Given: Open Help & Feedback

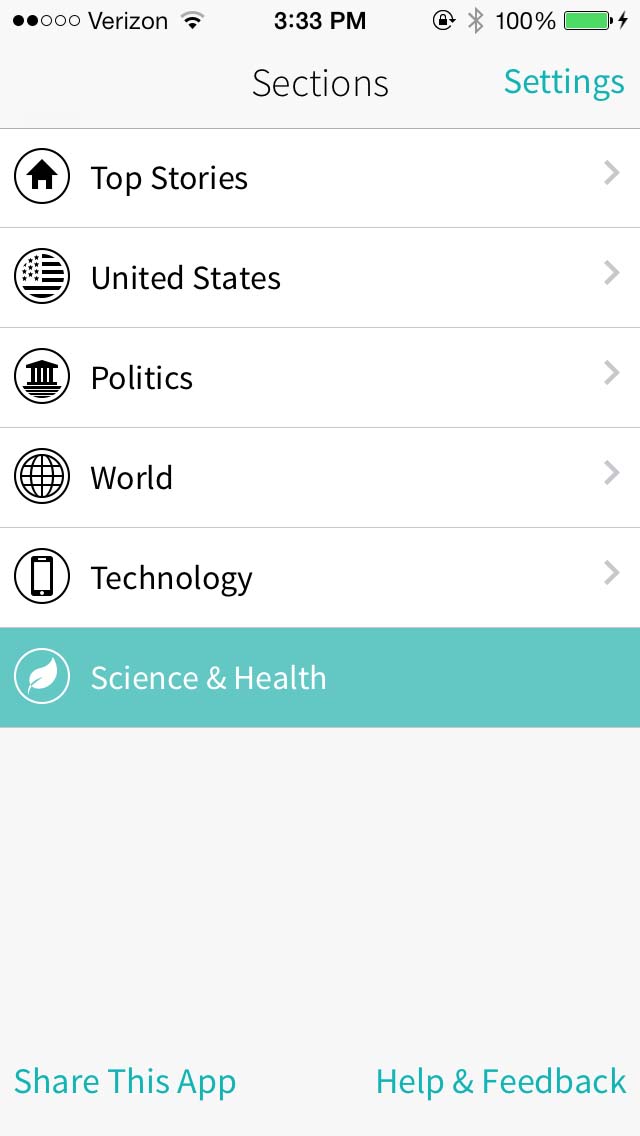Looking at the screenshot, I should click(501, 1082).
